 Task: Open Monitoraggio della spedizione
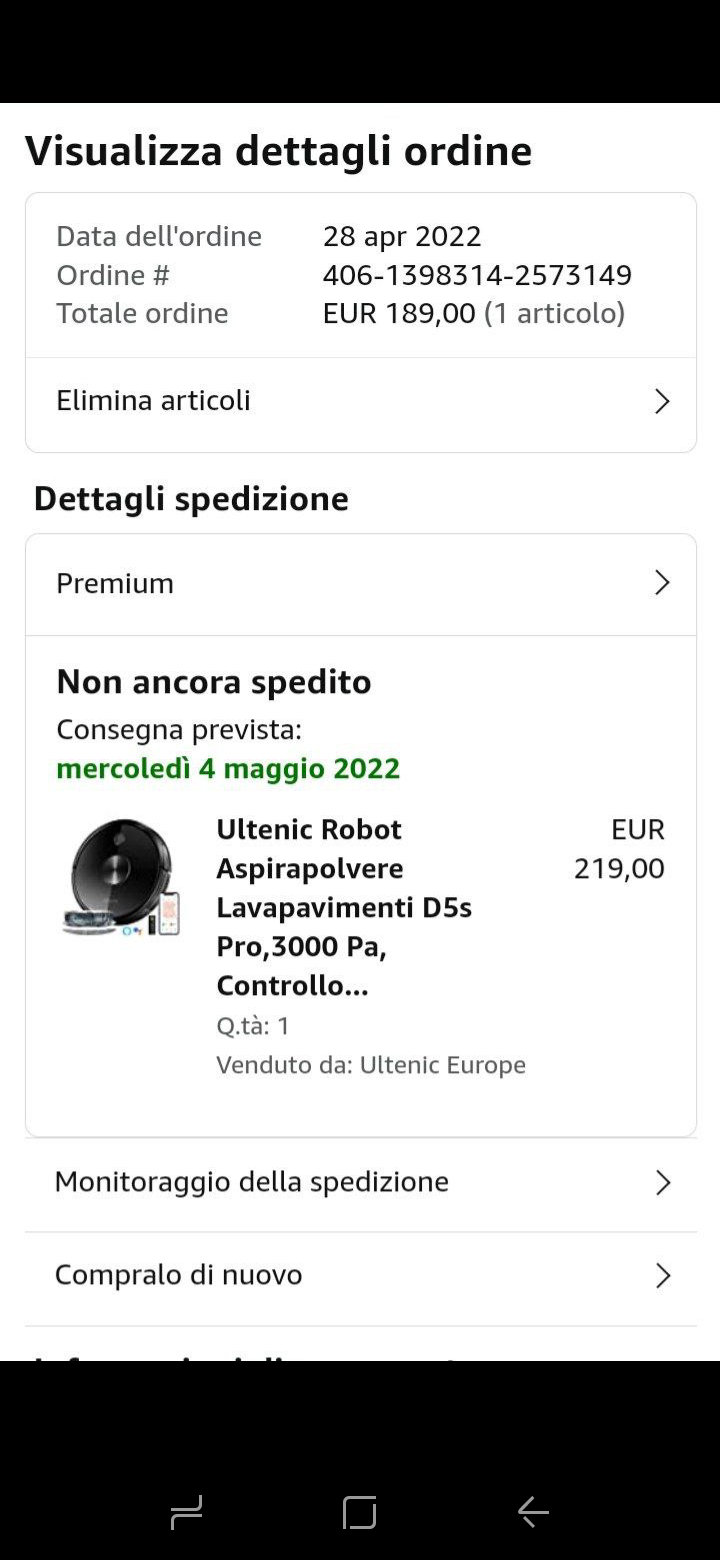pyautogui.click(x=360, y=1183)
